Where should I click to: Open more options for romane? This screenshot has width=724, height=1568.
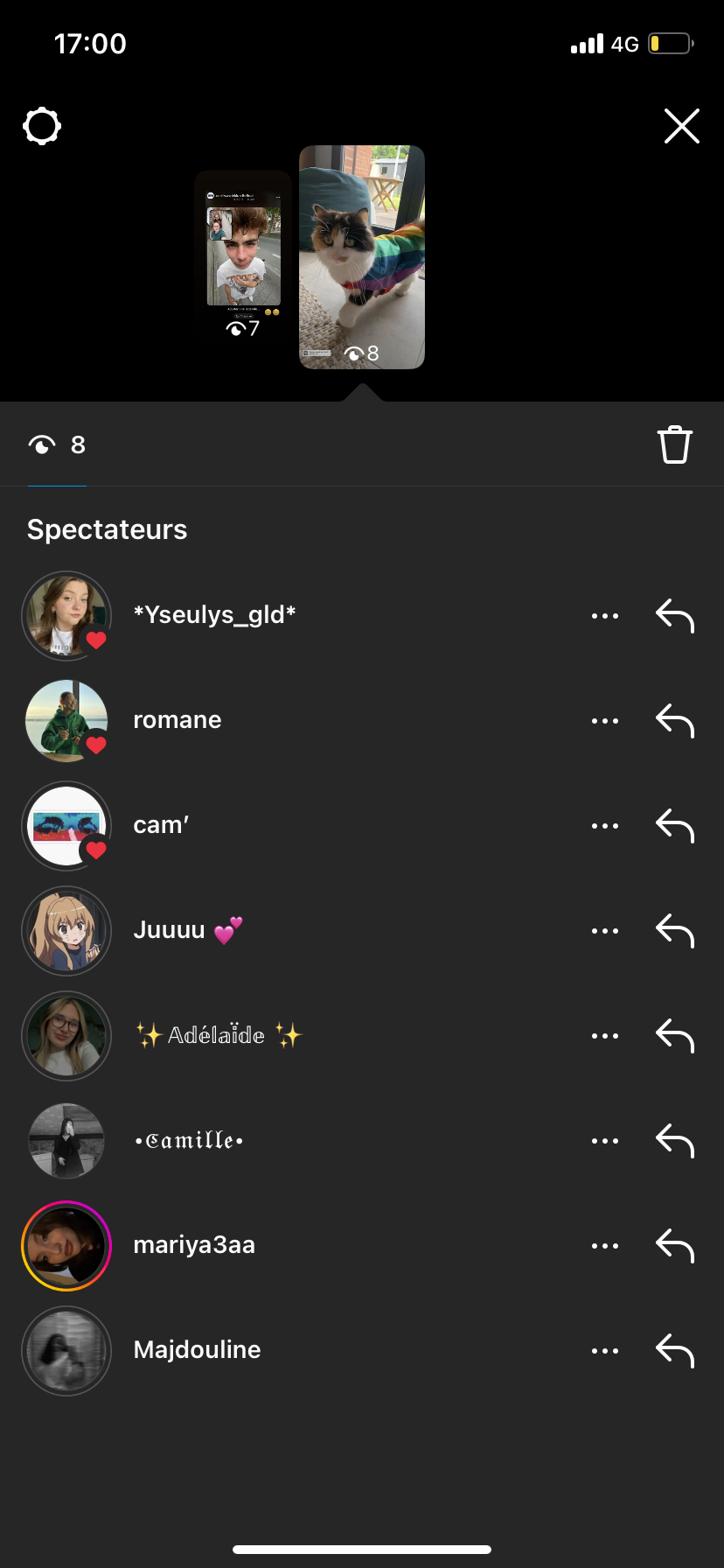click(x=605, y=721)
